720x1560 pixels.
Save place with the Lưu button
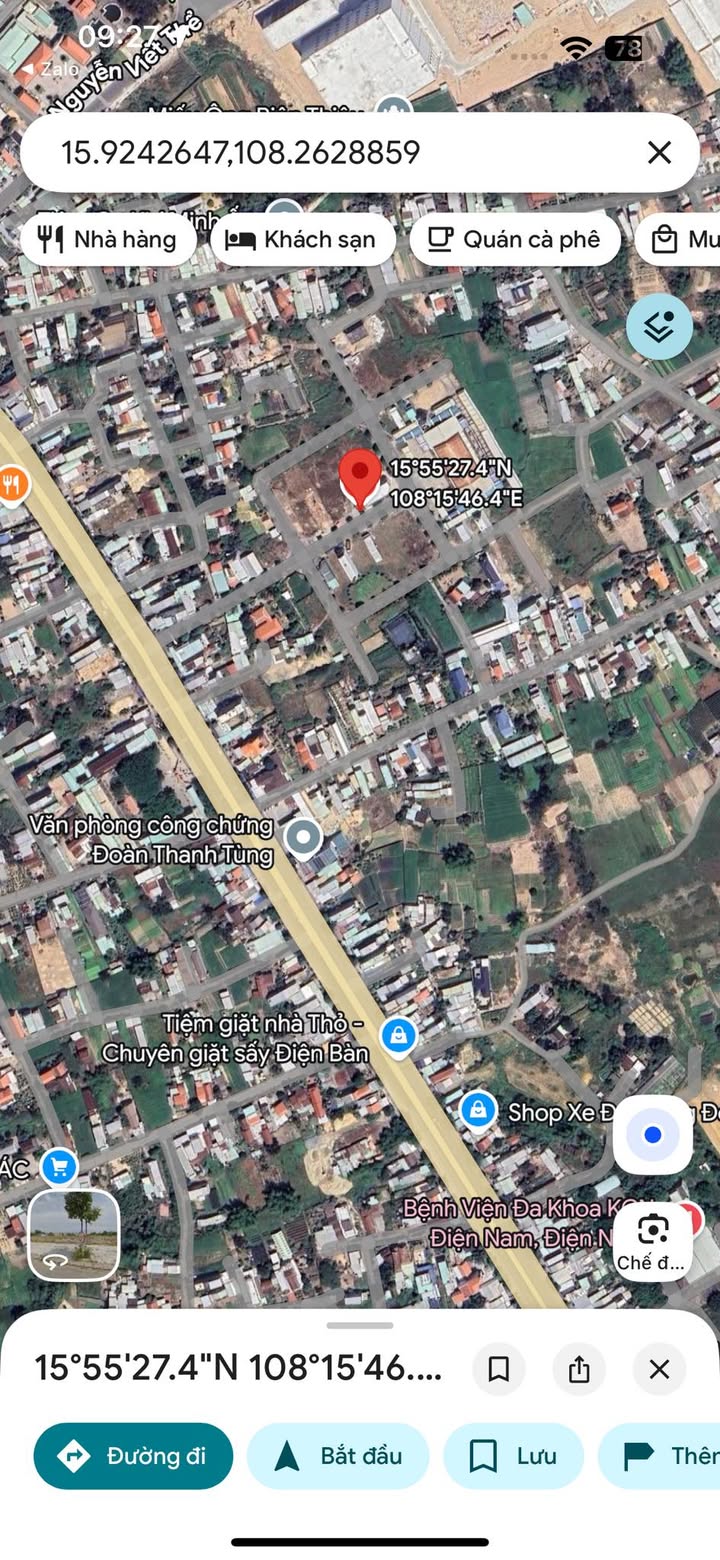pyautogui.click(x=513, y=1456)
